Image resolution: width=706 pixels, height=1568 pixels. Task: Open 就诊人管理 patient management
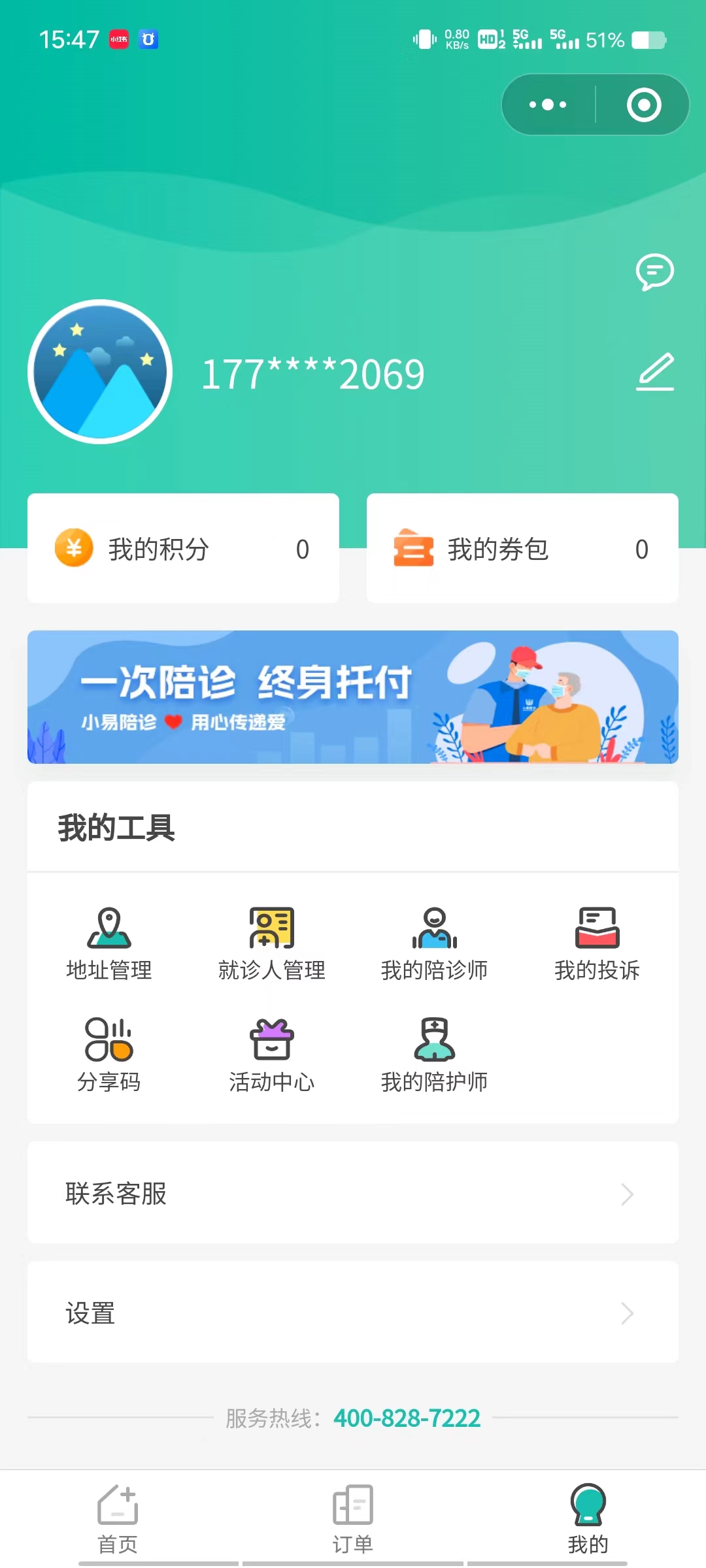click(272, 943)
